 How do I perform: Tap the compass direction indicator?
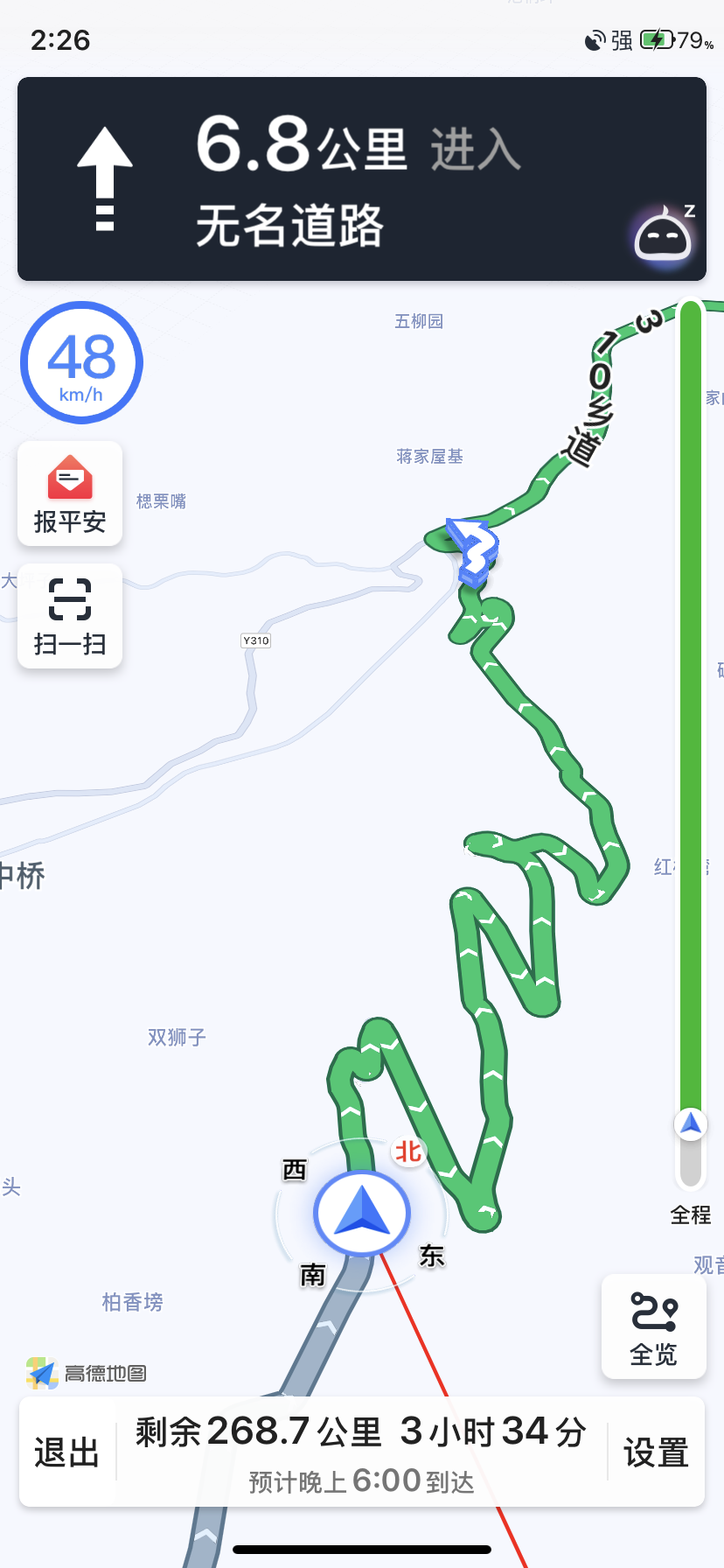(x=362, y=1214)
